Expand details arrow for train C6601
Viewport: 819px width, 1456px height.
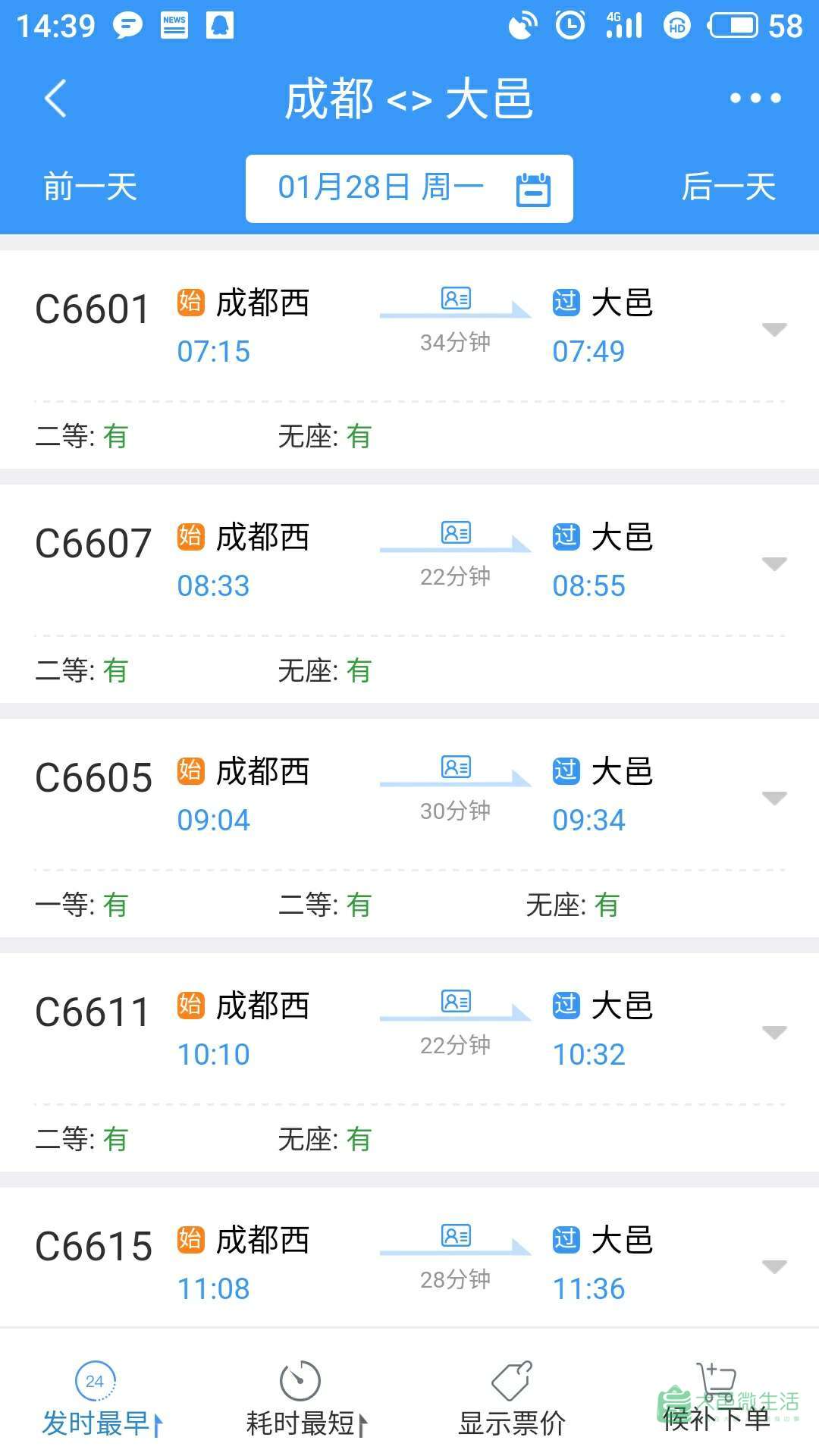(x=774, y=329)
